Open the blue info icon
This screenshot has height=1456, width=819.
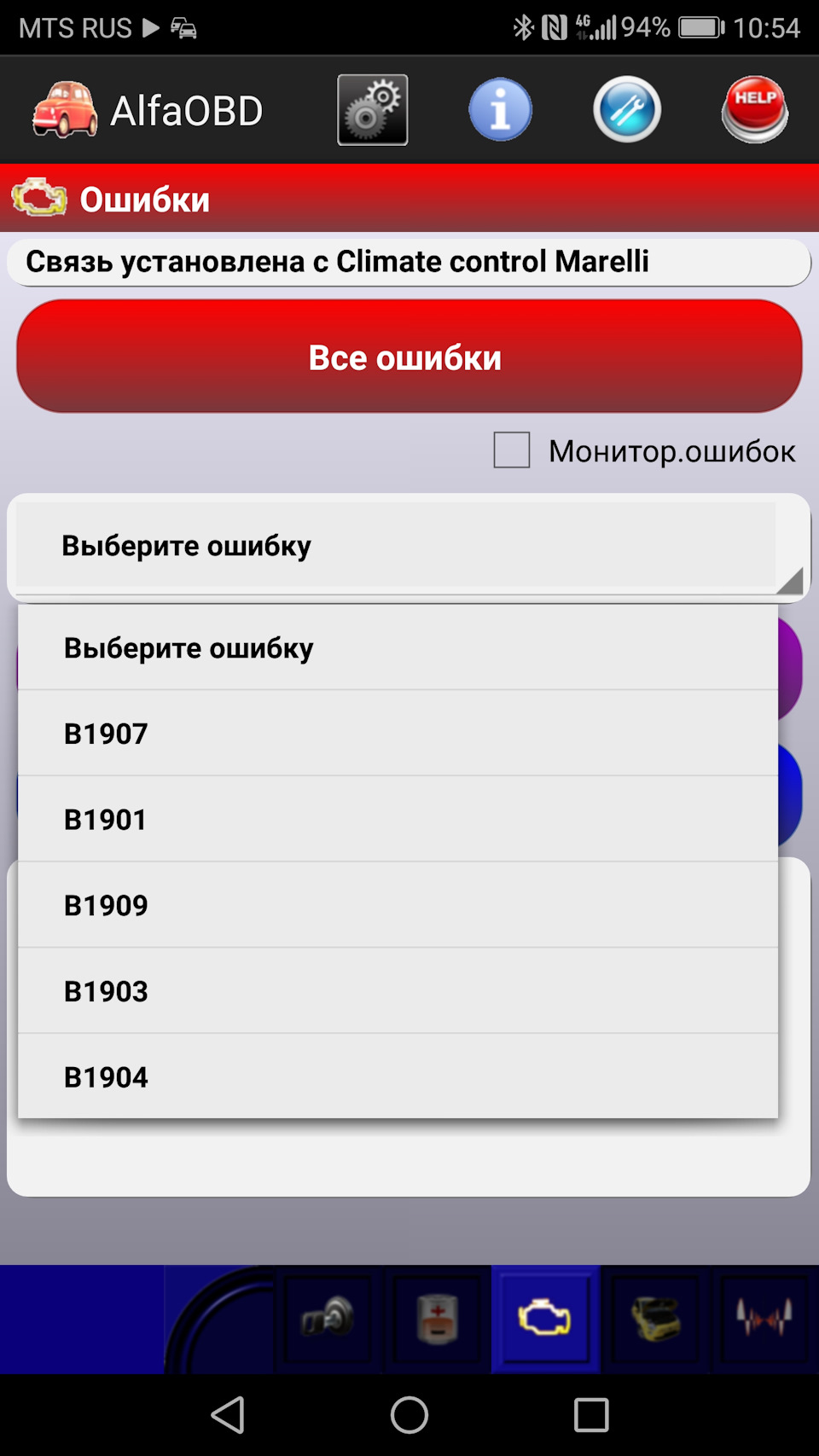click(x=500, y=110)
